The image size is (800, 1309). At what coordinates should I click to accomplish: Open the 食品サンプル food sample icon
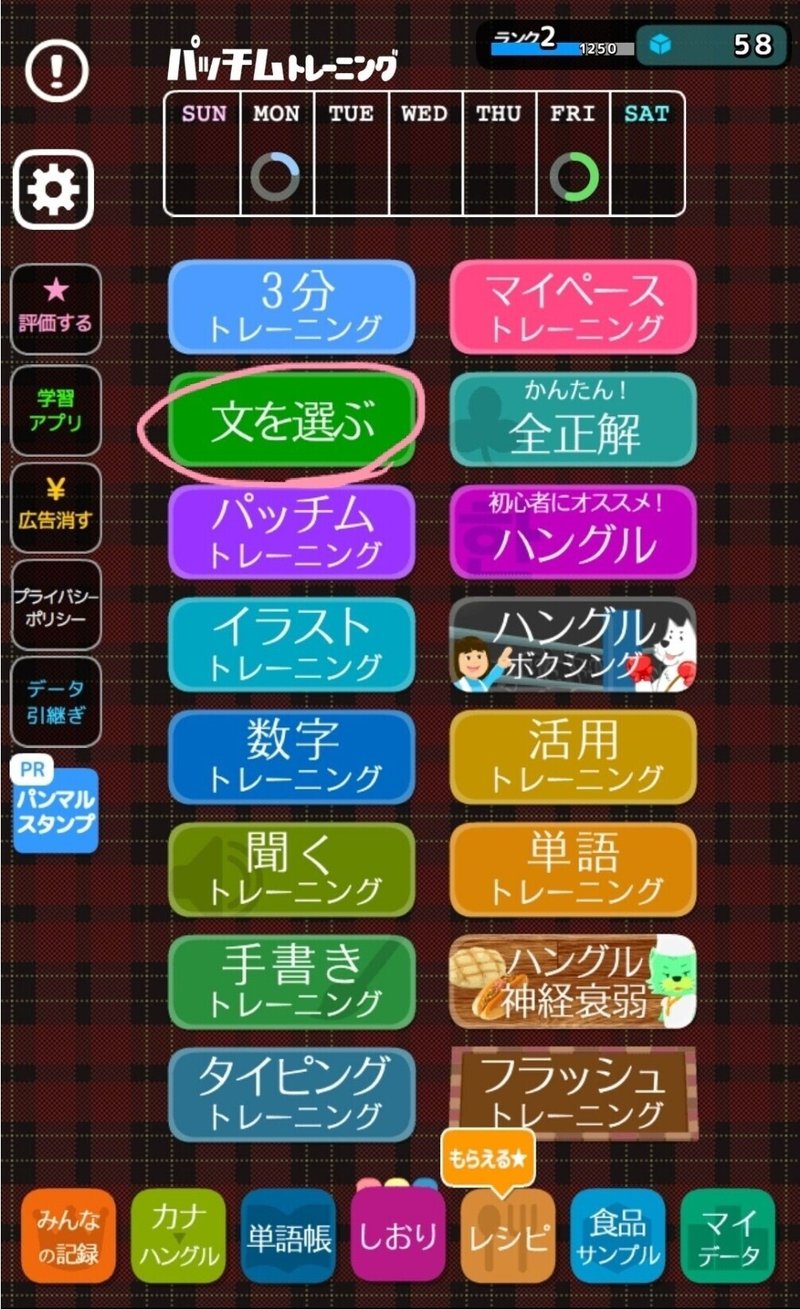tap(619, 1238)
